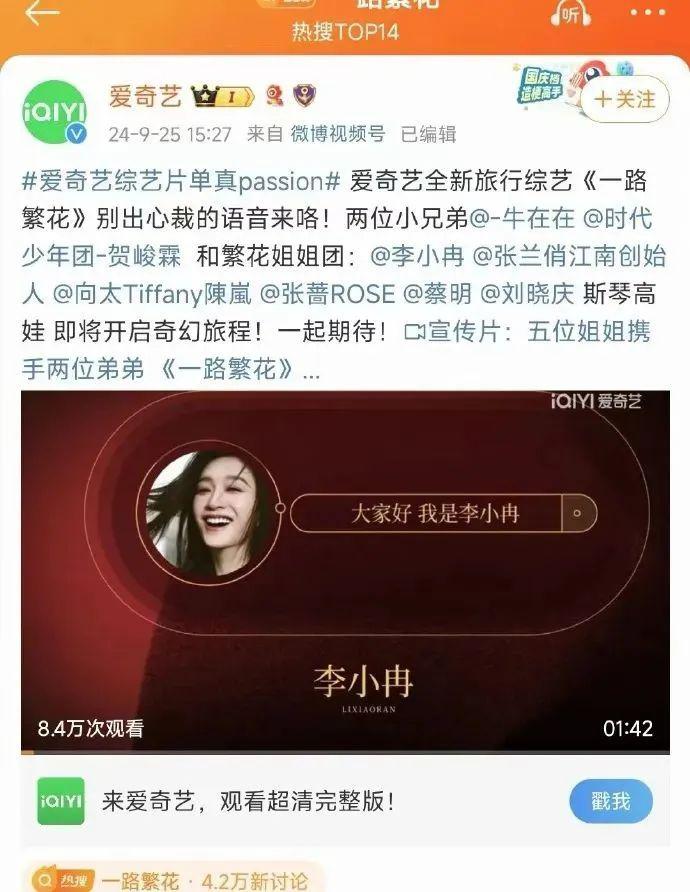Open the 爱奇艺 account name
This screenshot has width=690, height=892.
coord(145,97)
